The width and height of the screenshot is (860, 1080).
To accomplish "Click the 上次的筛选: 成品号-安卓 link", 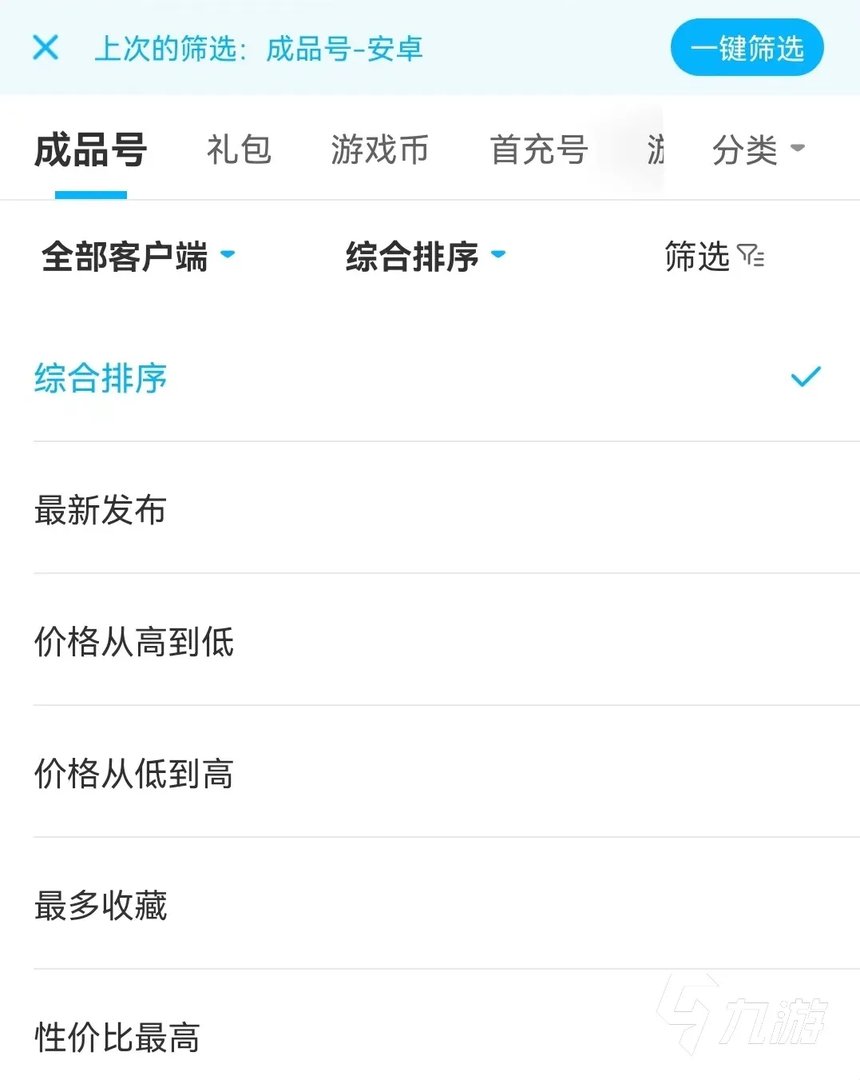I will [260, 46].
